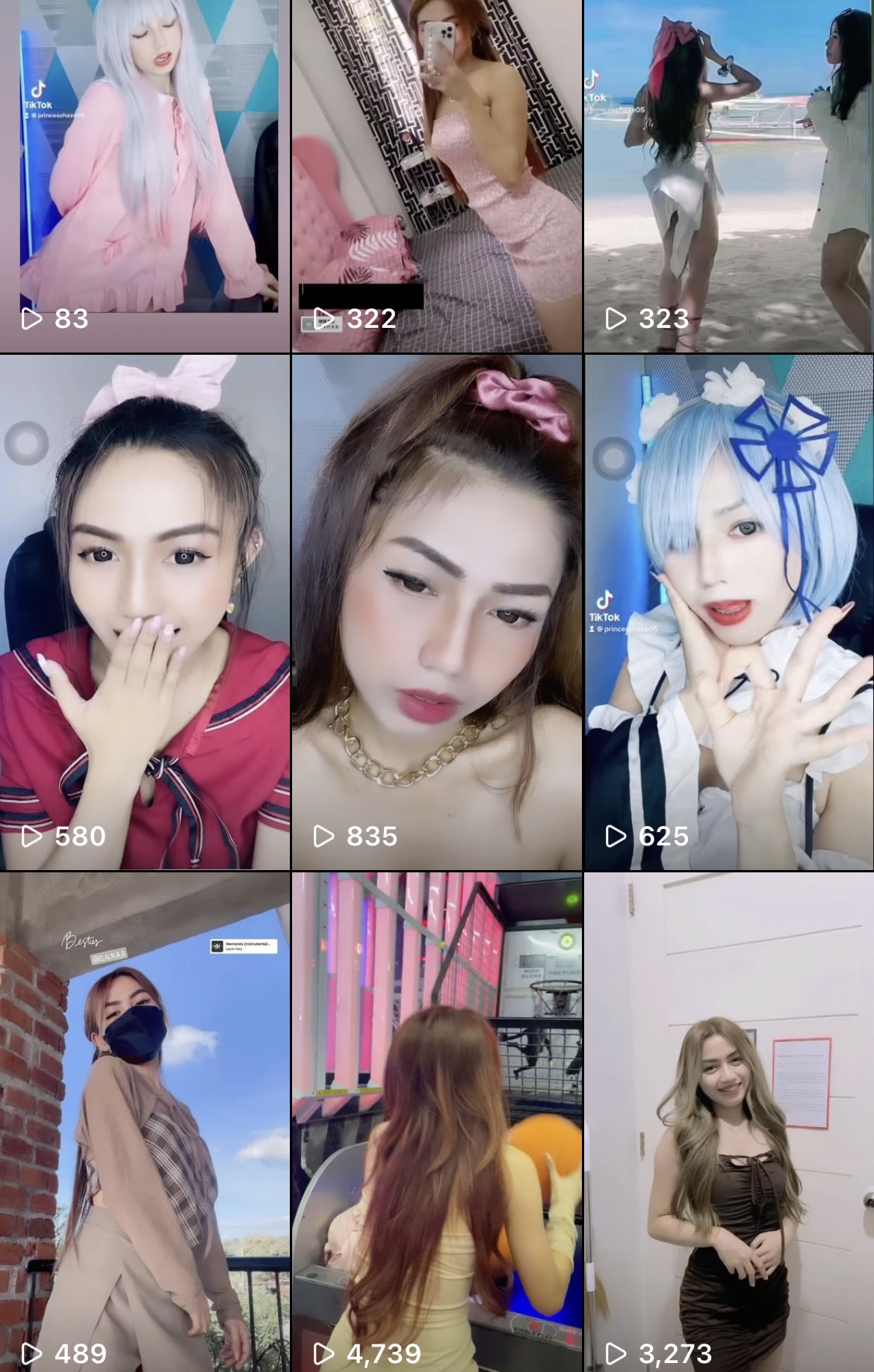Image resolution: width=874 pixels, height=1372 pixels.
Task: Play the arcade video with 4,739 views
Action: pyautogui.click(x=436, y=1120)
